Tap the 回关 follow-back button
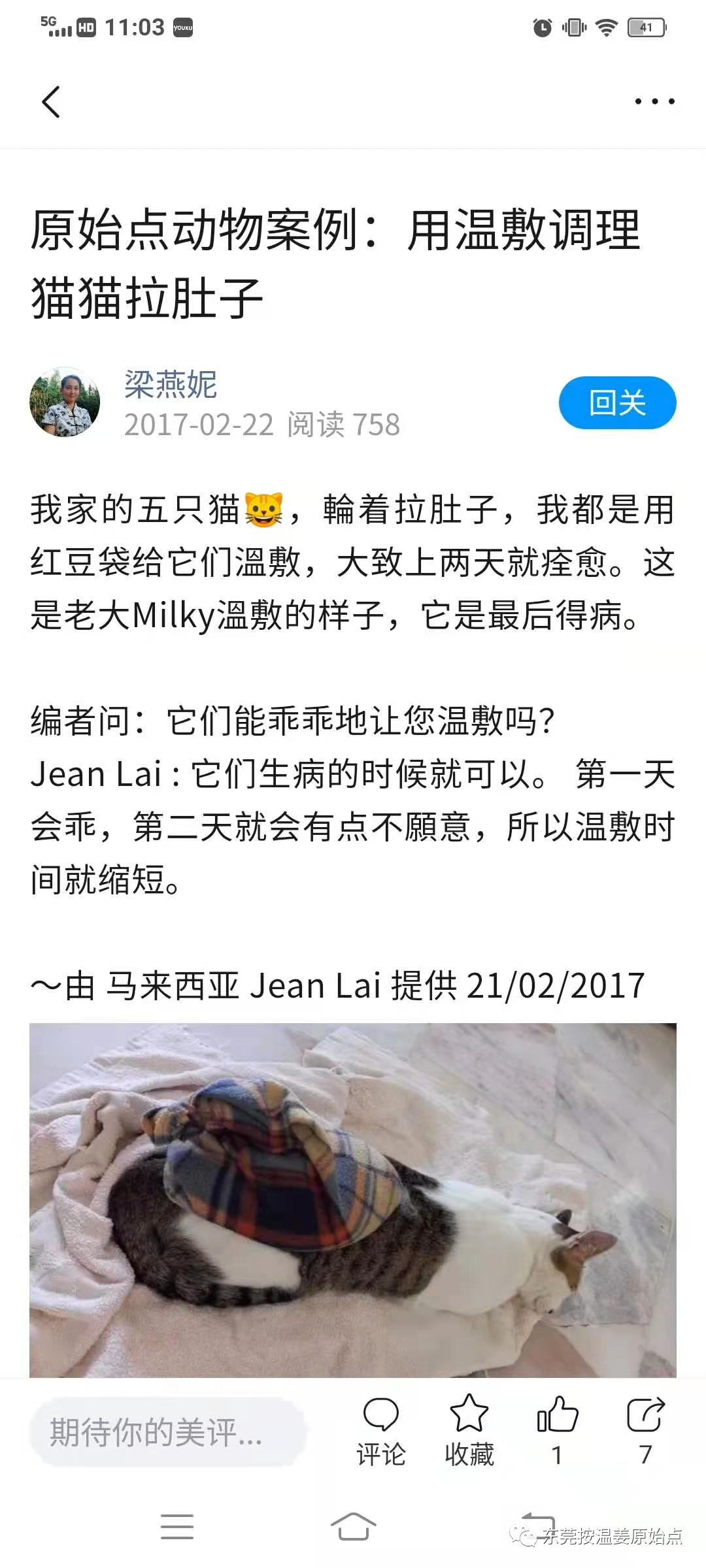This screenshot has height=1568, width=706. point(617,404)
